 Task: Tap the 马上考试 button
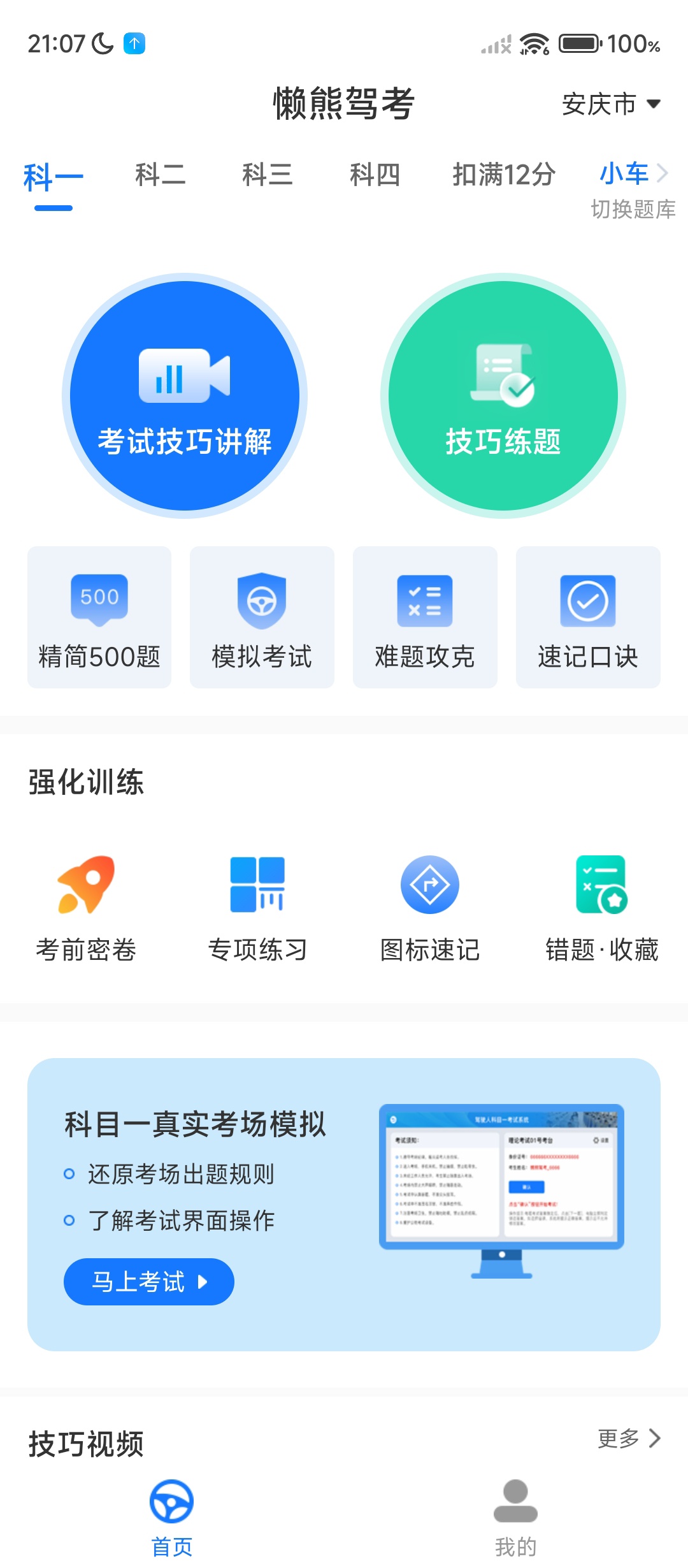(x=148, y=1282)
